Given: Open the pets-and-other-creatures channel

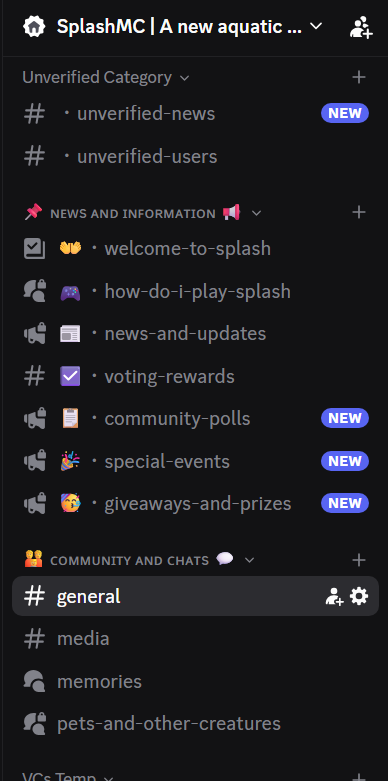Looking at the screenshot, I should pos(195,723).
